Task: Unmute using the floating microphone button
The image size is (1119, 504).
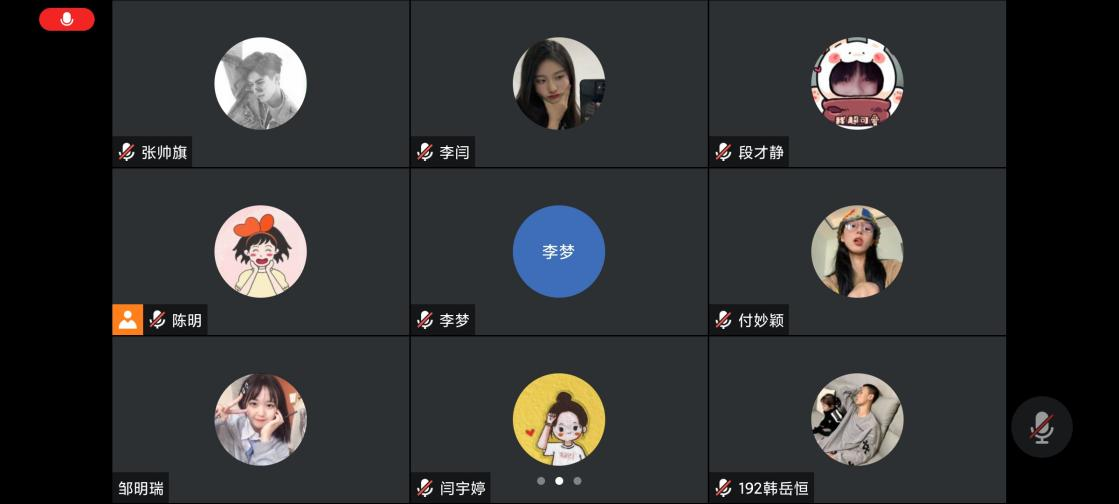Action: tap(1041, 427)
